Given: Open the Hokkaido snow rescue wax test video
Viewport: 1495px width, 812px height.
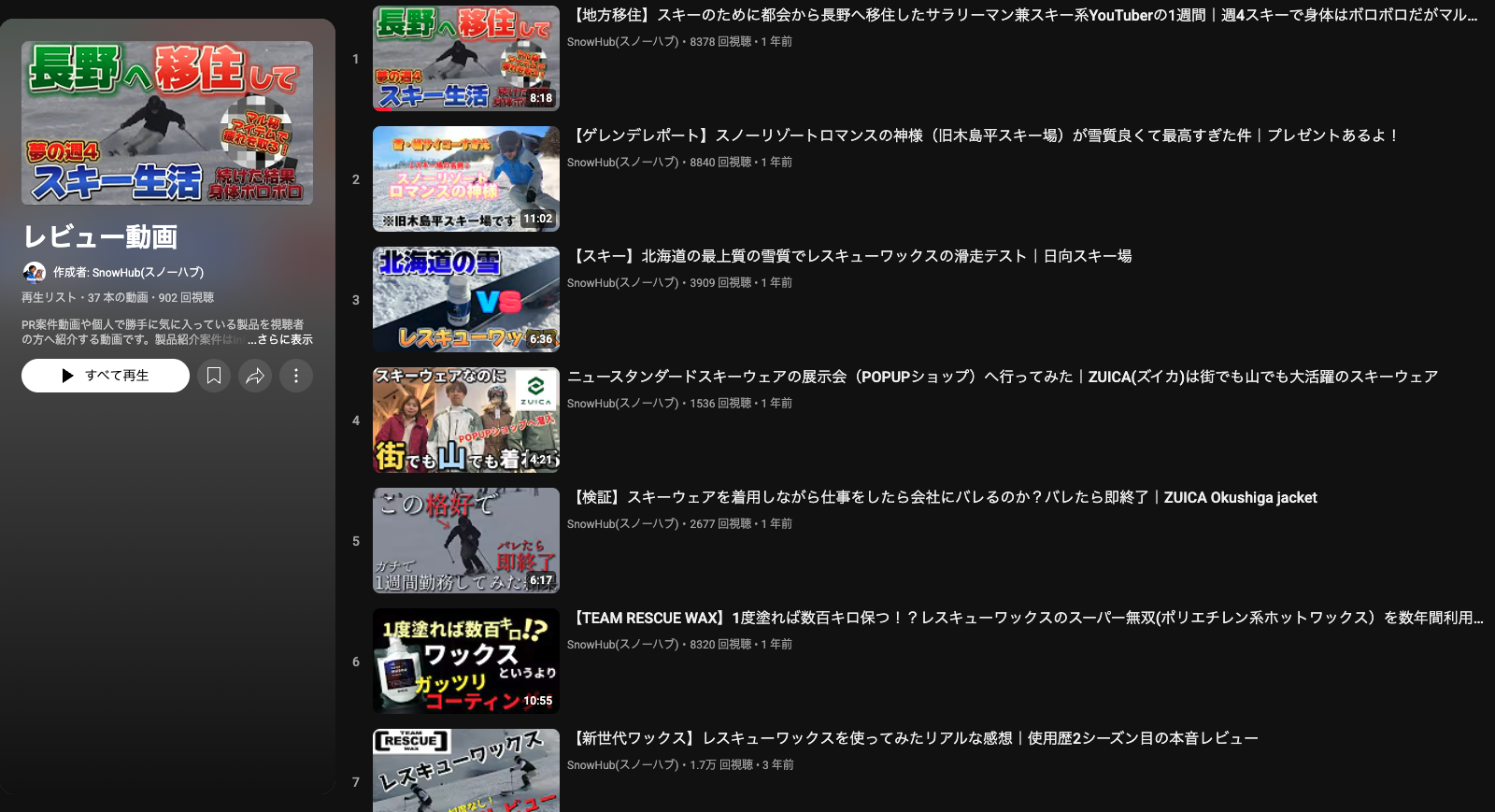Looking at the screenshot, I should [850, 256].
